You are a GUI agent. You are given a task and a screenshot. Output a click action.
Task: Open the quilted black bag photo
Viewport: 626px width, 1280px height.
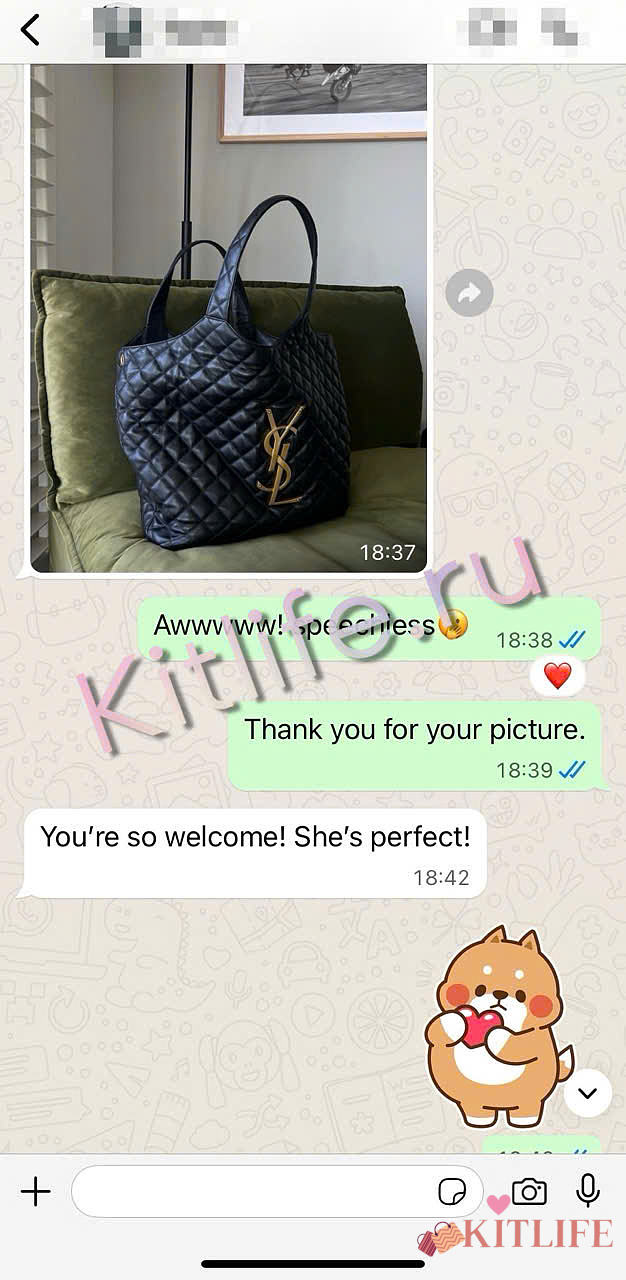point(228,320)
